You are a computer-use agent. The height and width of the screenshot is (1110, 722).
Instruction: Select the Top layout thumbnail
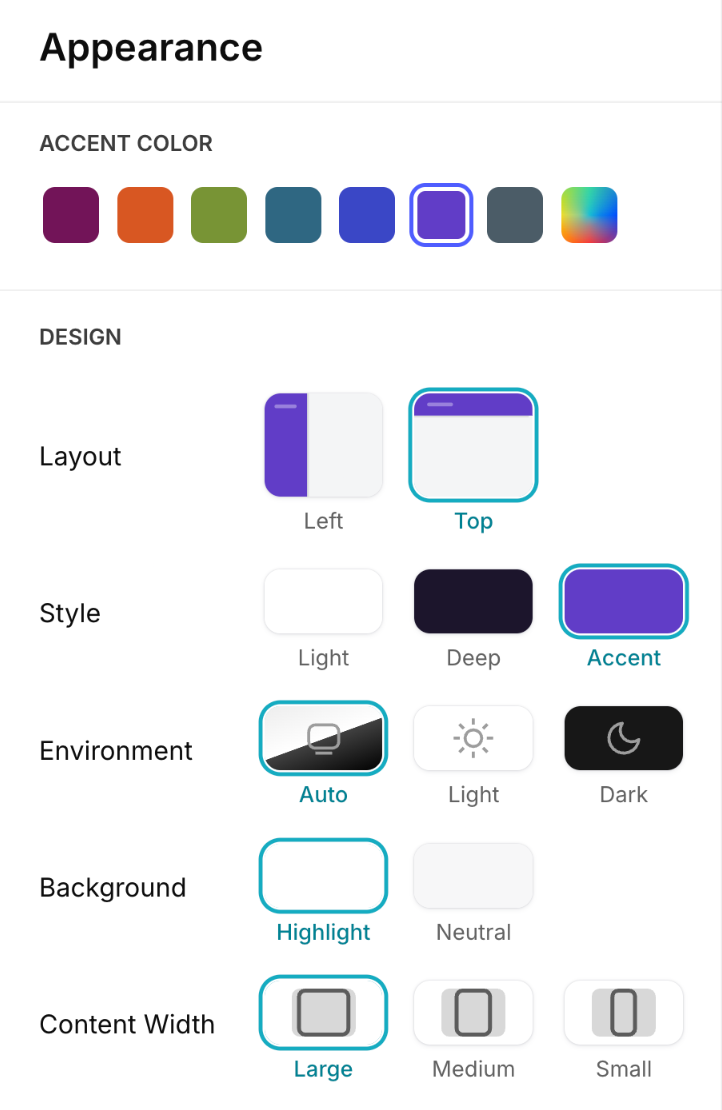coord(473,444)
